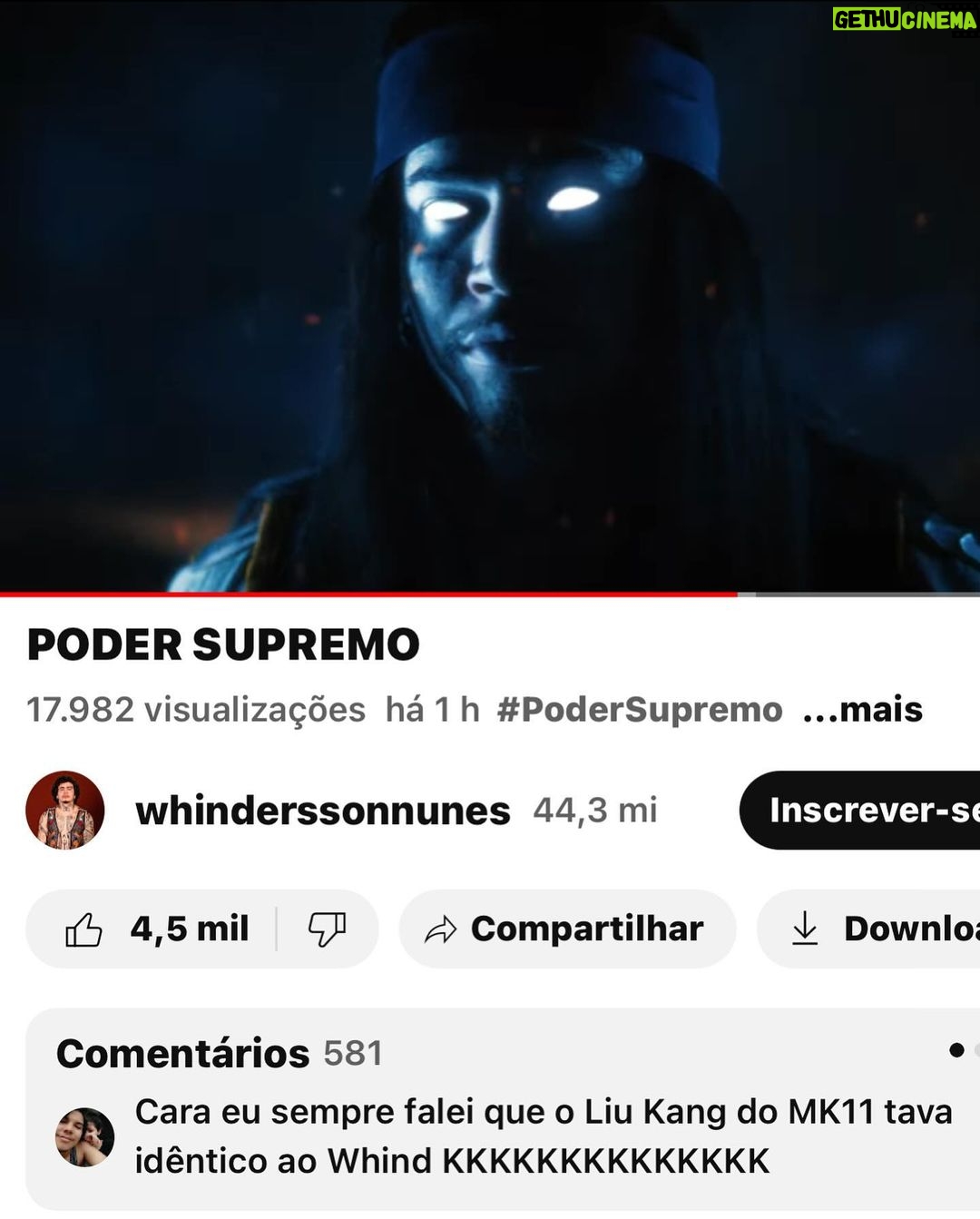
Task: Share the video via Compartilhar
Action: tap(566, 929)
